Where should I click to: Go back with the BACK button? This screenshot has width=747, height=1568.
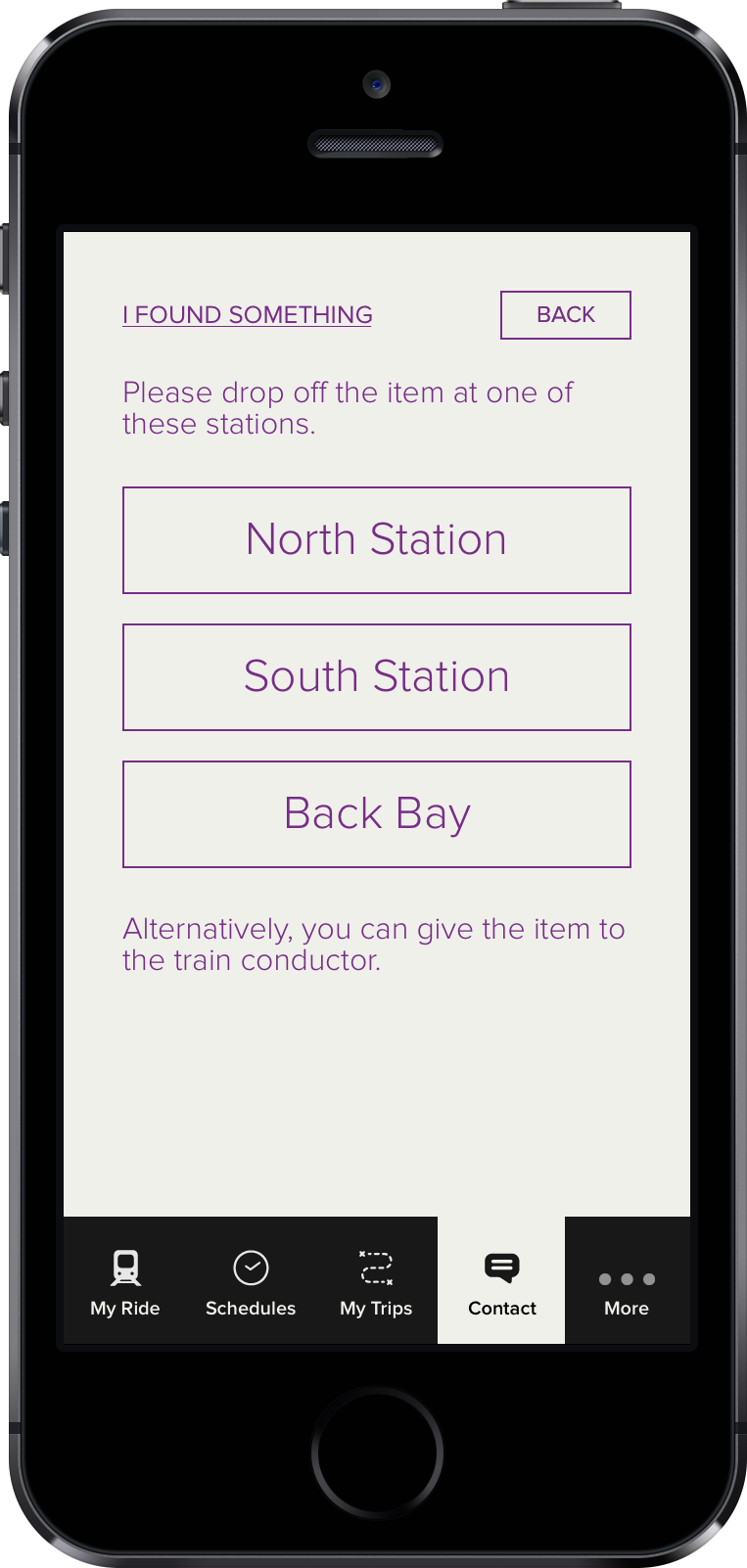point(566,315)
